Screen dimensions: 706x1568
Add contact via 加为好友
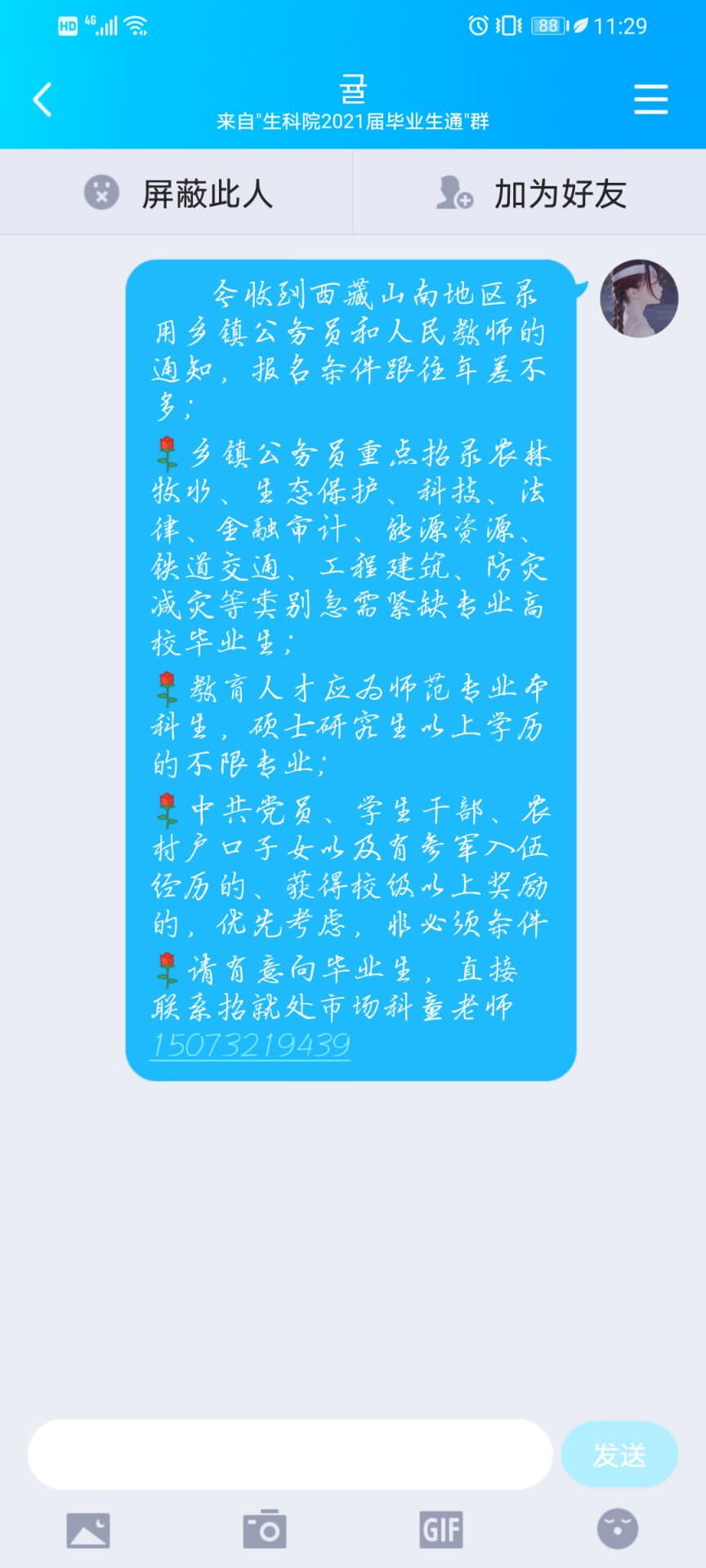pyautogui.click(x=529, y=194)
